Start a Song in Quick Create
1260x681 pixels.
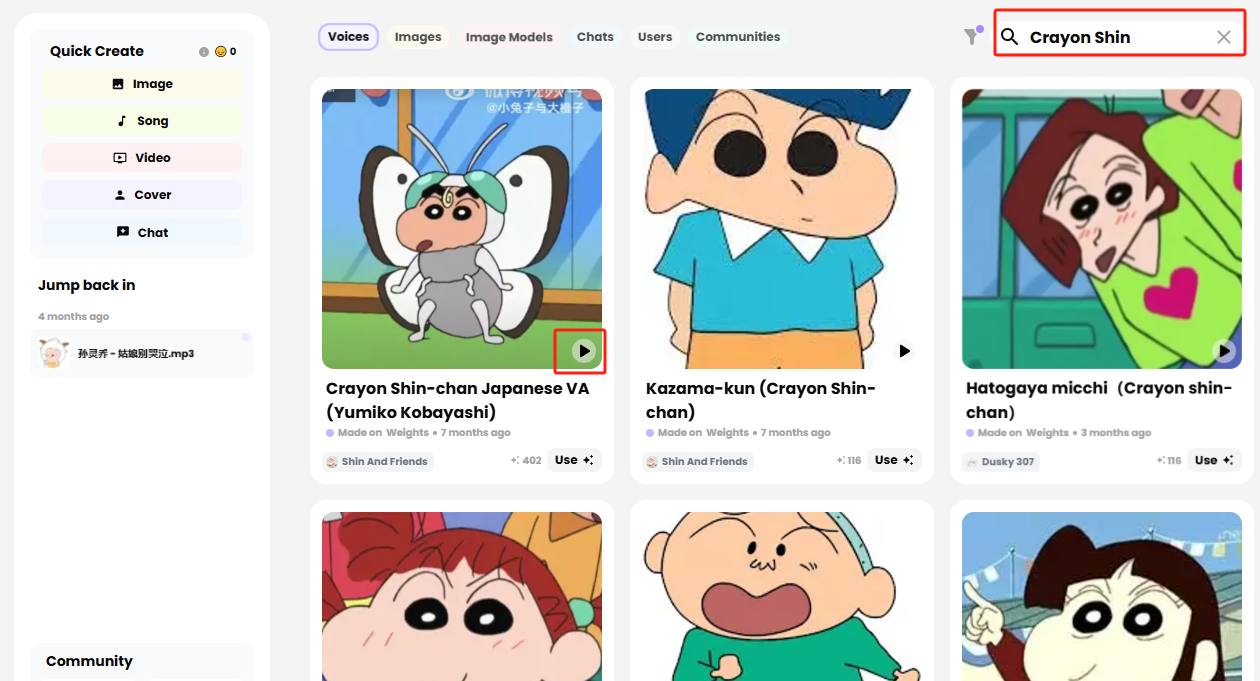[142, 121]
